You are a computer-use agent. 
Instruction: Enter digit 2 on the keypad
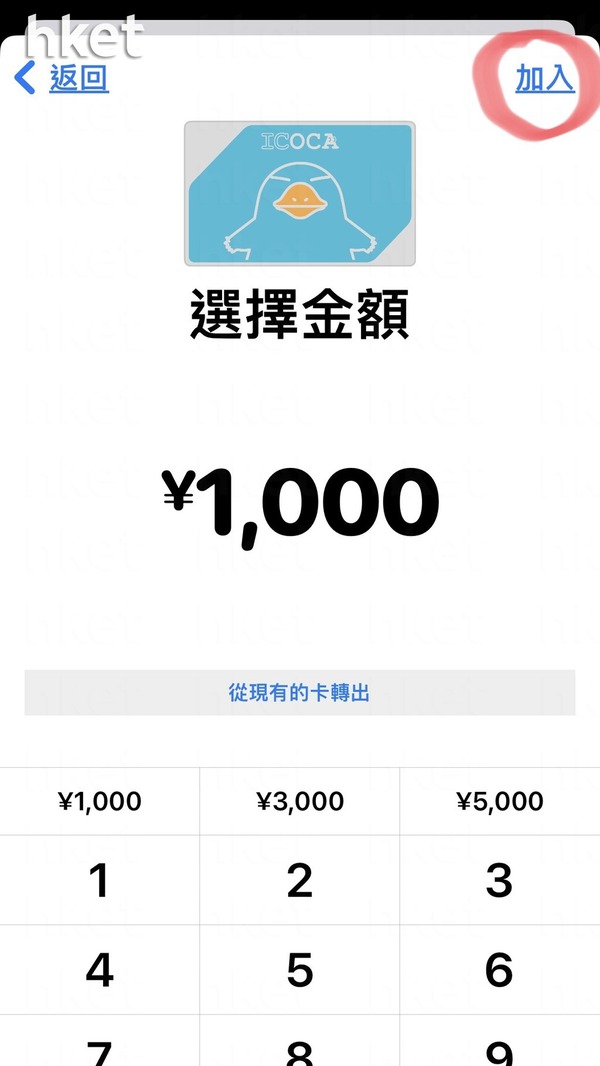(300, 880)
